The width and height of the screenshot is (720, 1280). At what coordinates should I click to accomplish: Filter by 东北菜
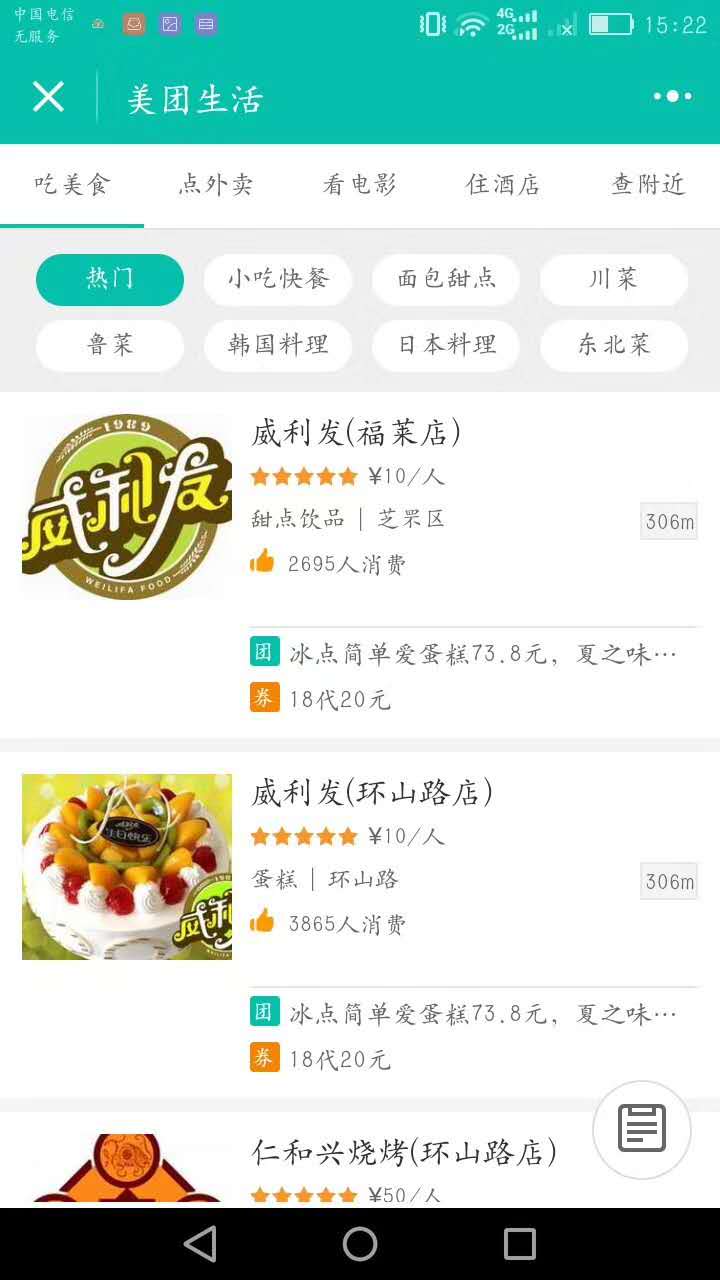614,345
